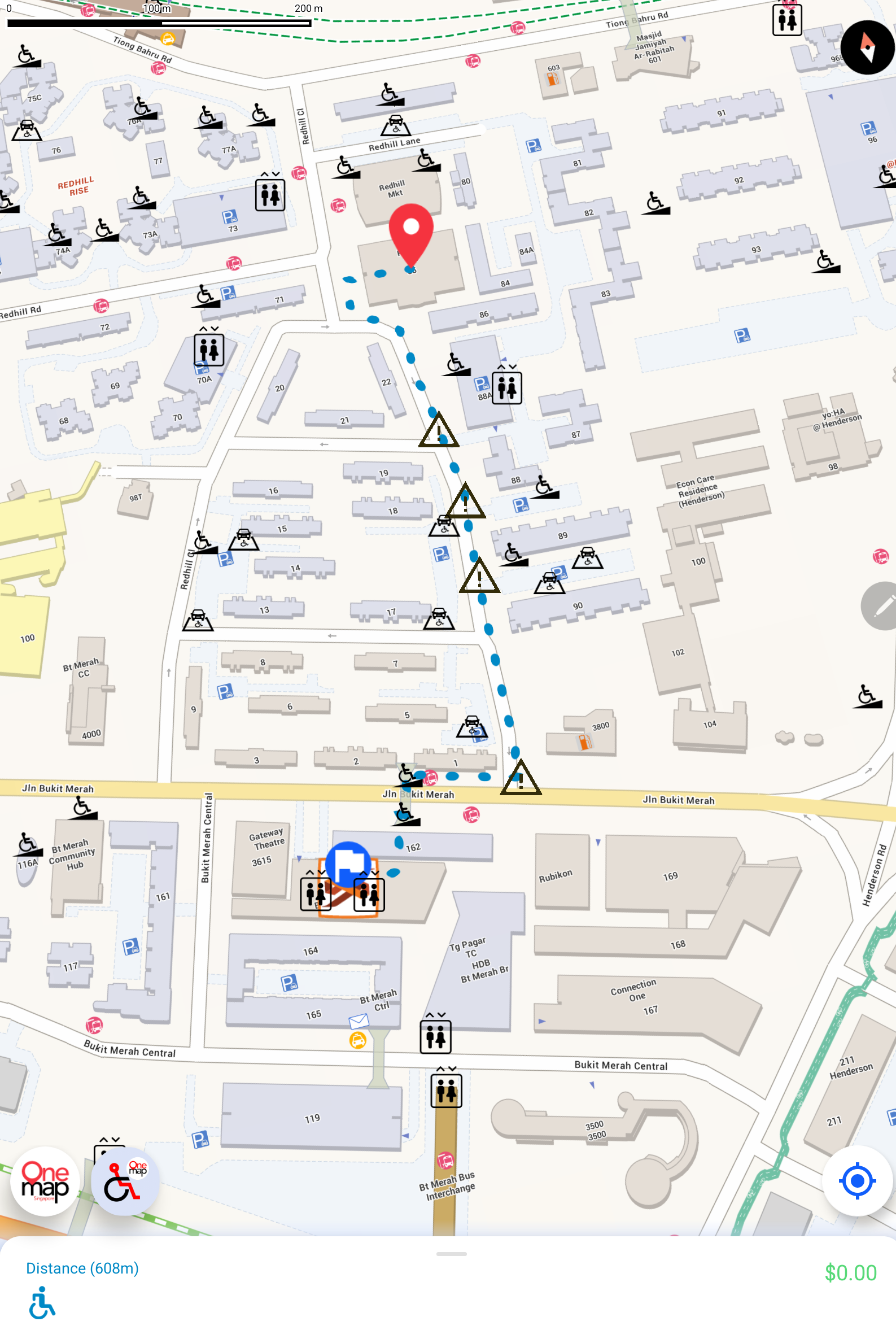Expand the route details bottom sheet handle
The width and height of the screenshot is (896, 1330).
(451, 1253)
